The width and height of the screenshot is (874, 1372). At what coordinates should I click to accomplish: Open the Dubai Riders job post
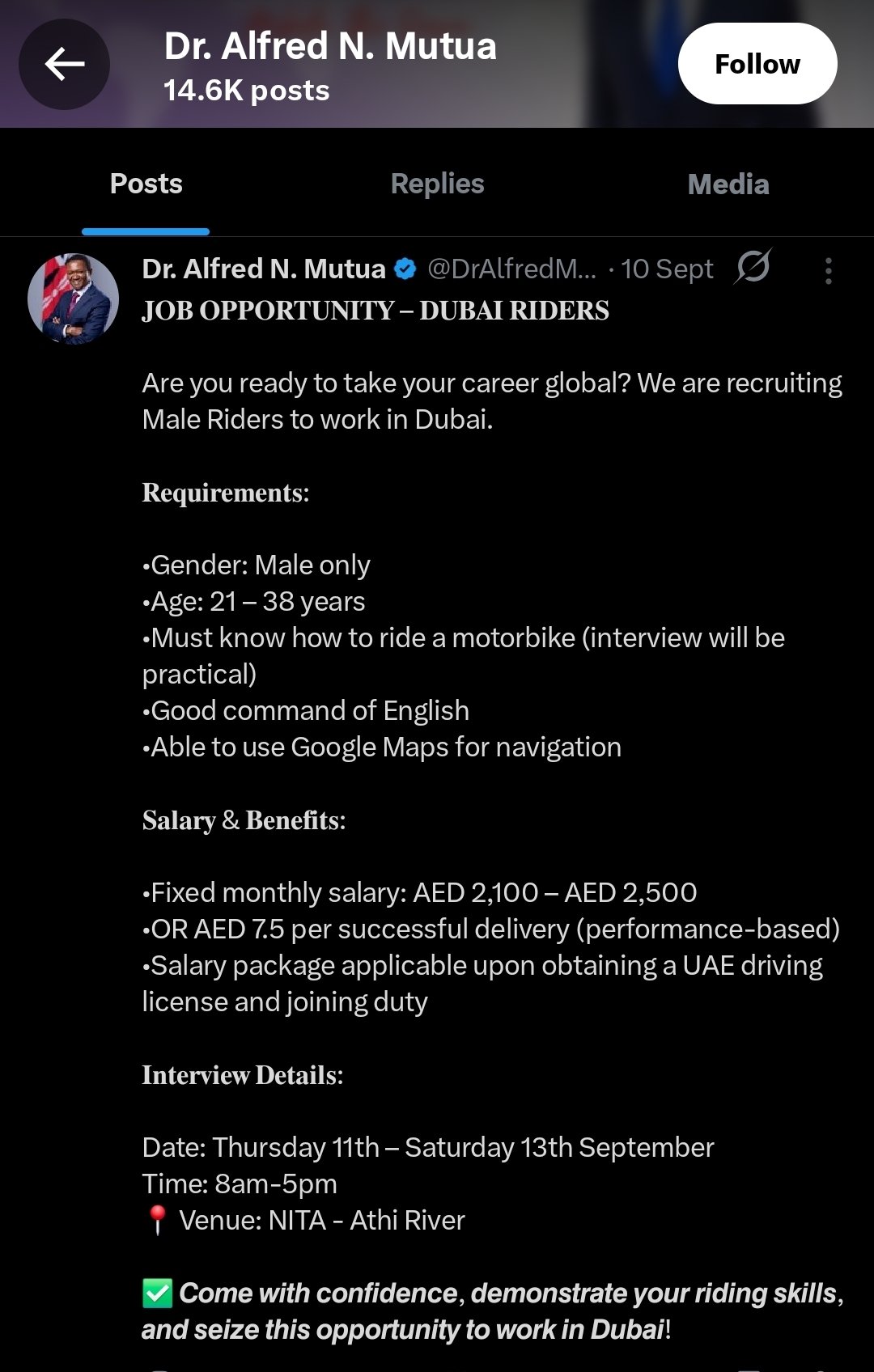(x=486, y=728)
